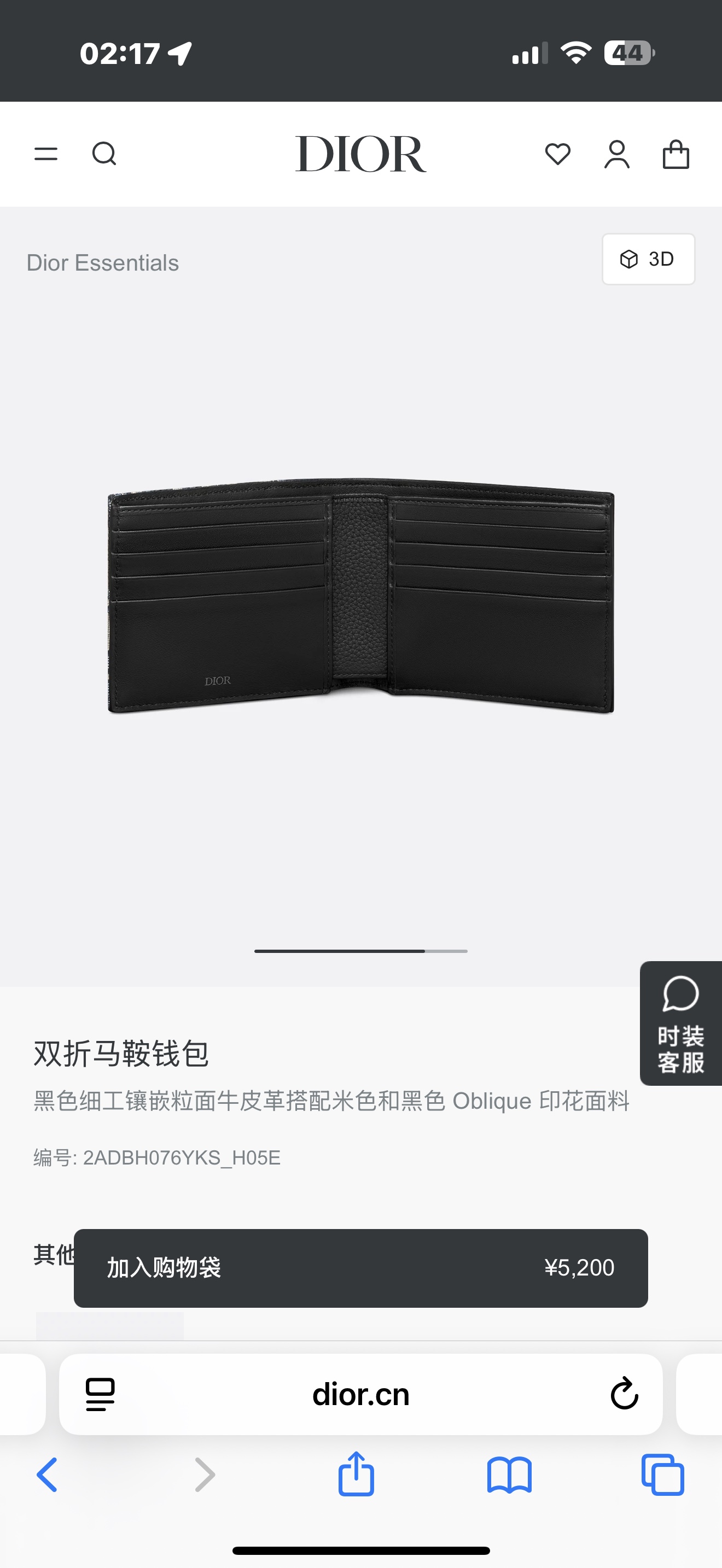View the wallet in 3D
This screenshot has width=722, height=1568.
click(x=648, y=259)
